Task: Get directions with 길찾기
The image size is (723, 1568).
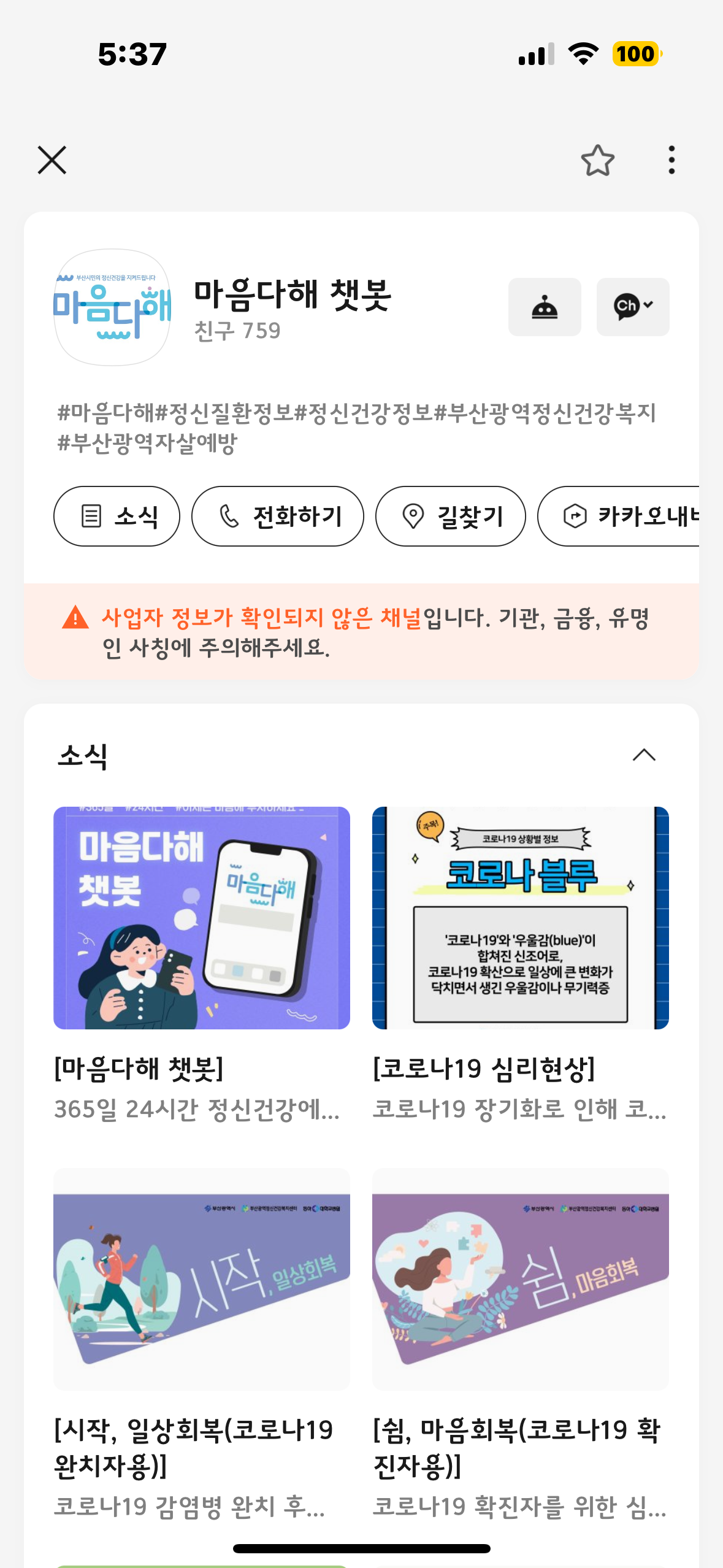Action: pyautogui.click(x=450, y=516)
